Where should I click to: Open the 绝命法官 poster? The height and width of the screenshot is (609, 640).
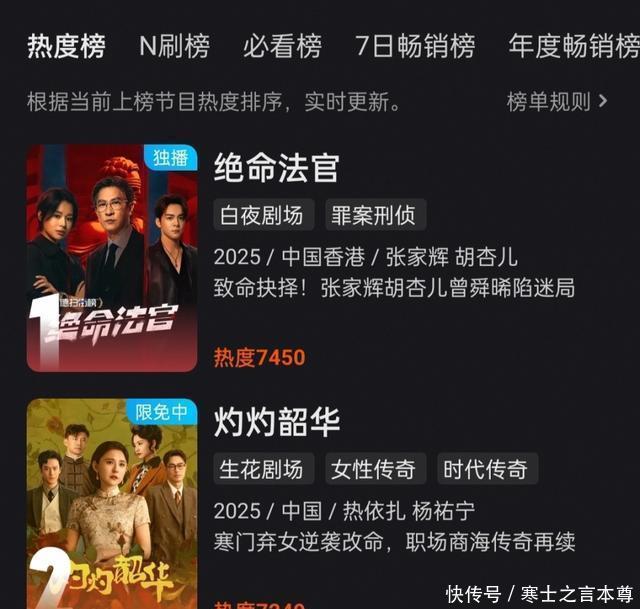pos(112,258)
